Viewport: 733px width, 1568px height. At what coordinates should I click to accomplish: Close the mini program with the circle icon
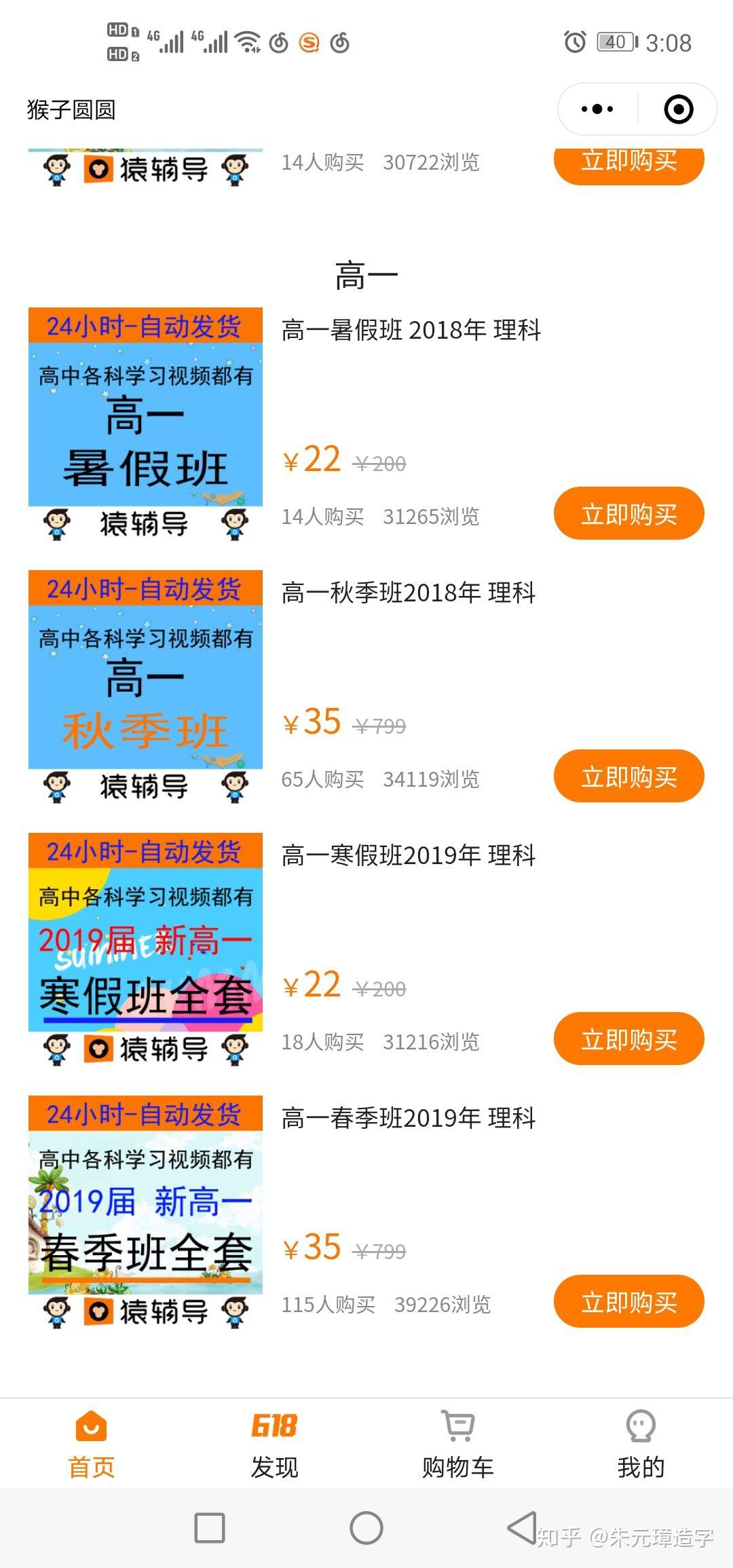point(678,109)
